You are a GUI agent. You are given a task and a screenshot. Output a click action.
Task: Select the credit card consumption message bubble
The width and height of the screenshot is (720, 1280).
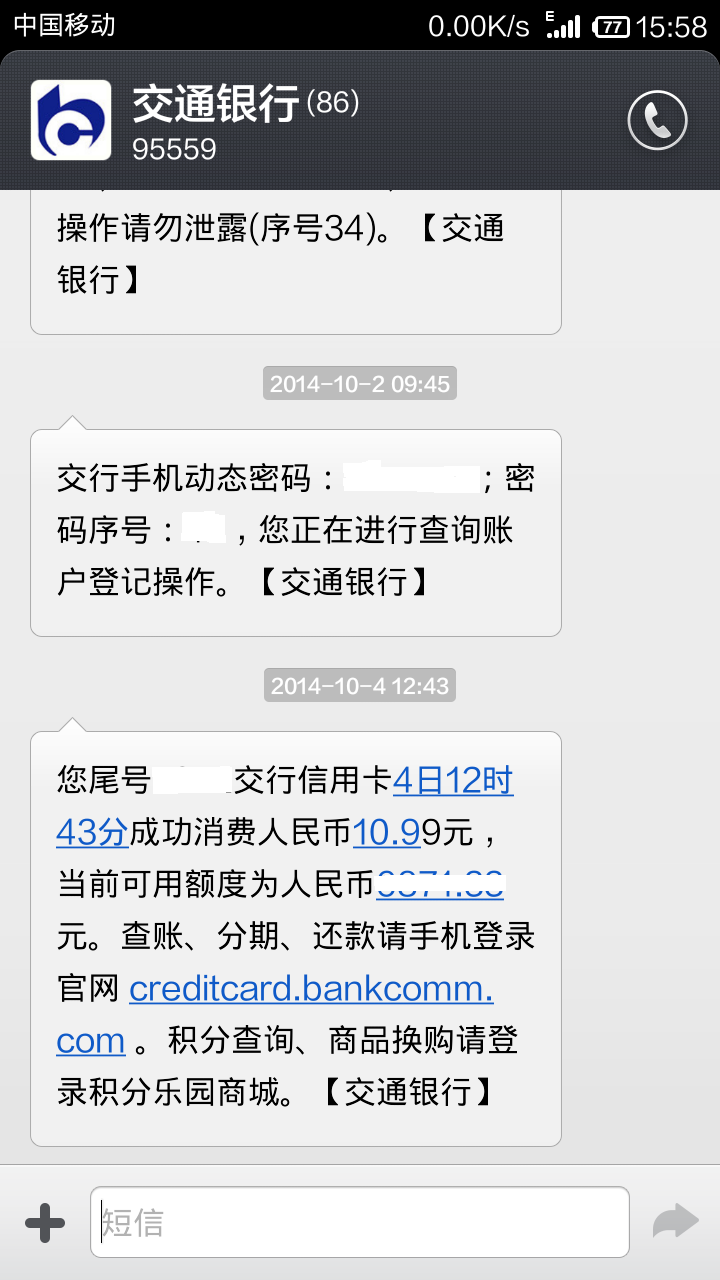click(x=295, y=935)
